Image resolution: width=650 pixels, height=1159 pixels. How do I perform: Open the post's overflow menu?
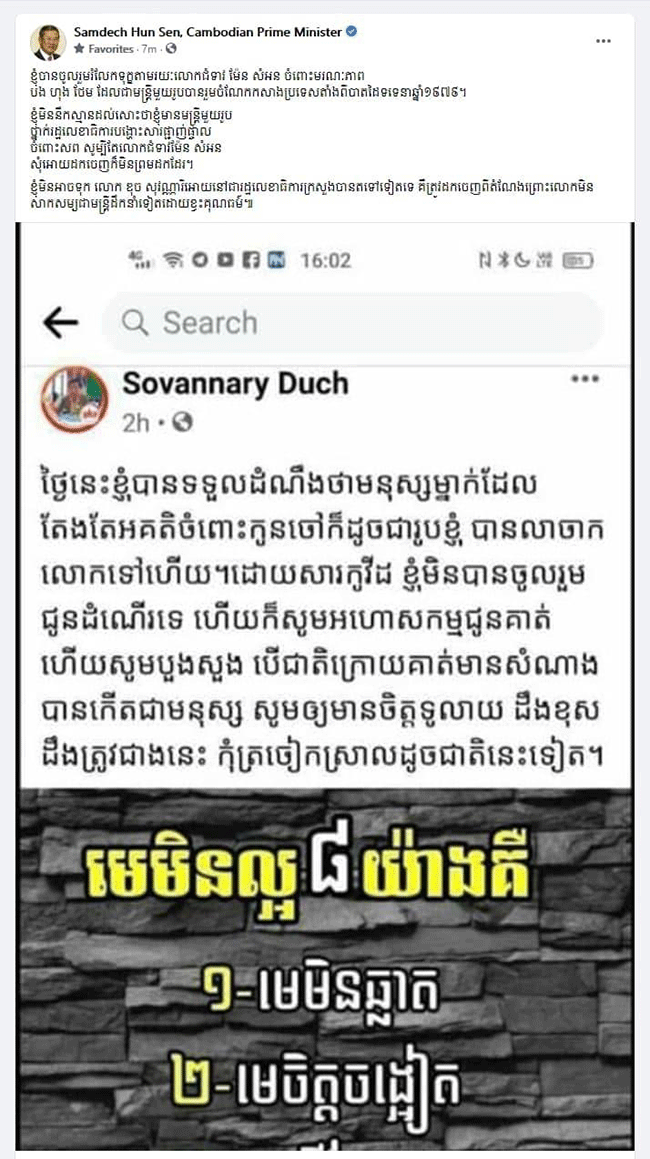[603, 41]
